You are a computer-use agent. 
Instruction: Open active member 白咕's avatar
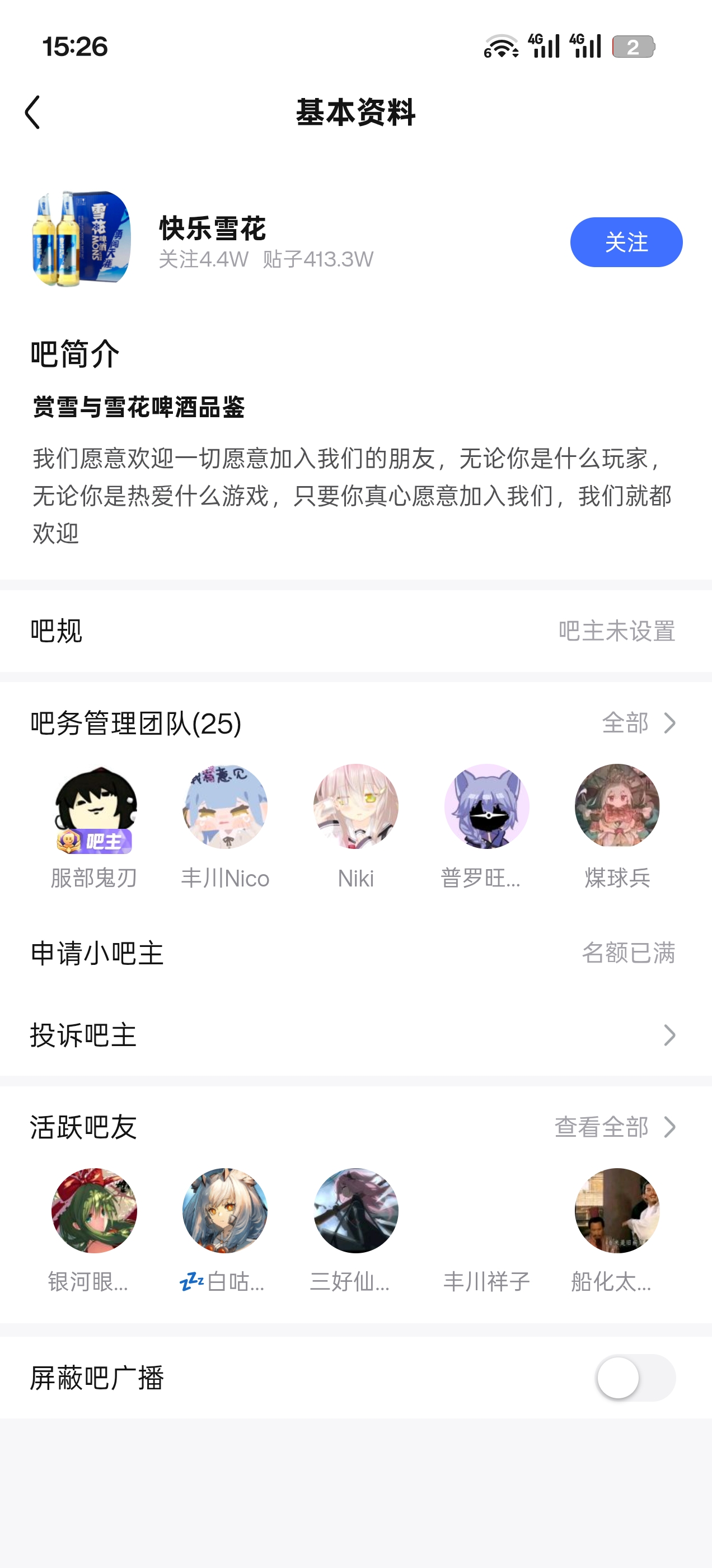[x=225, y=1211]
